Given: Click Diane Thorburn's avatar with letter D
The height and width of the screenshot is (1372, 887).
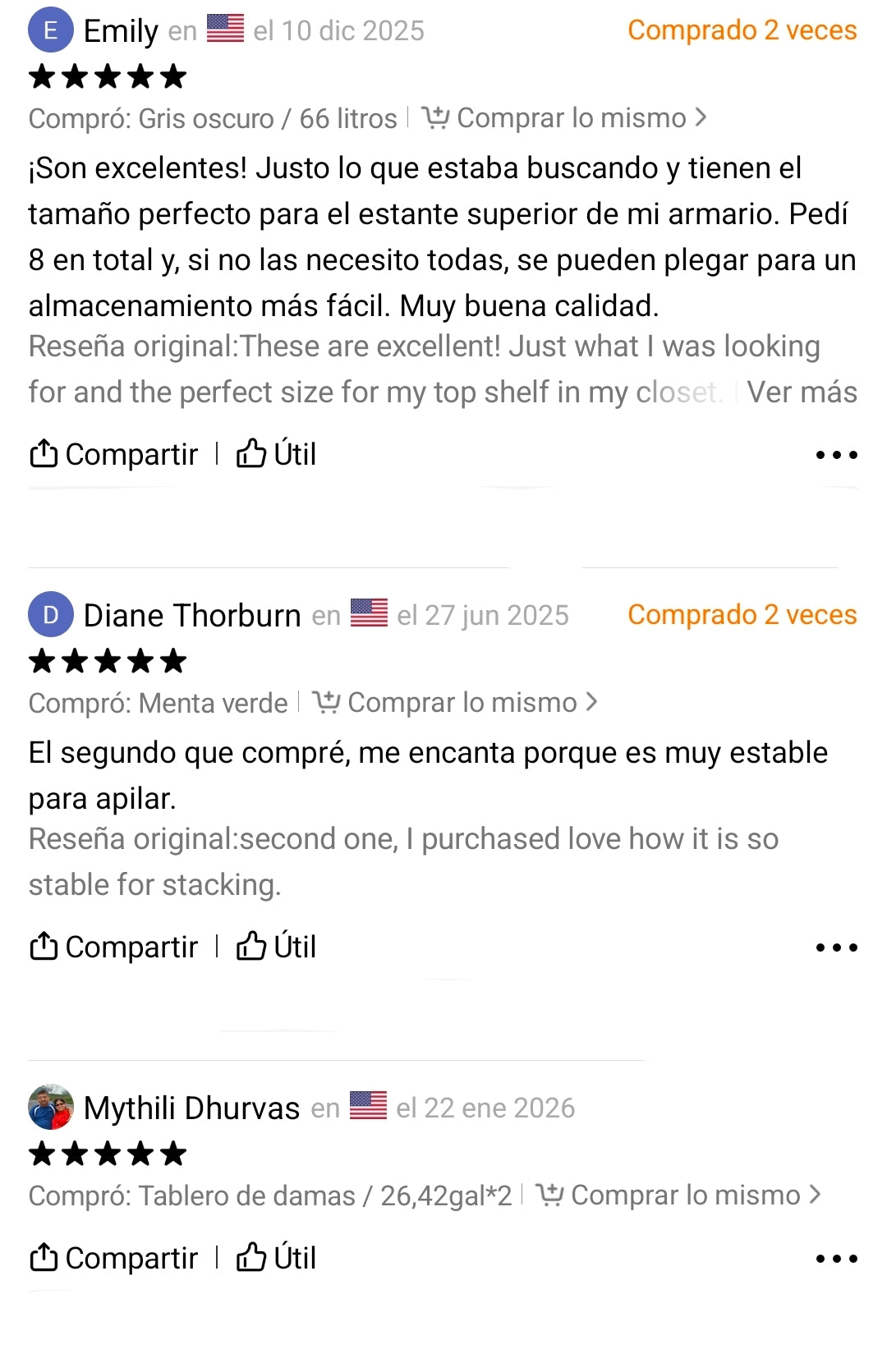Looking at the screenshot, I should (50, 615).
